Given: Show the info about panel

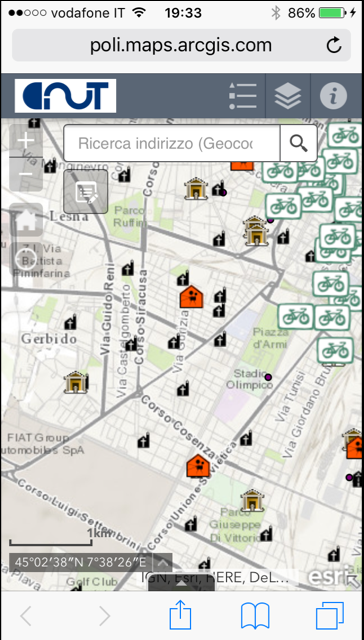Looking at the screenshot, I should 333,96.
